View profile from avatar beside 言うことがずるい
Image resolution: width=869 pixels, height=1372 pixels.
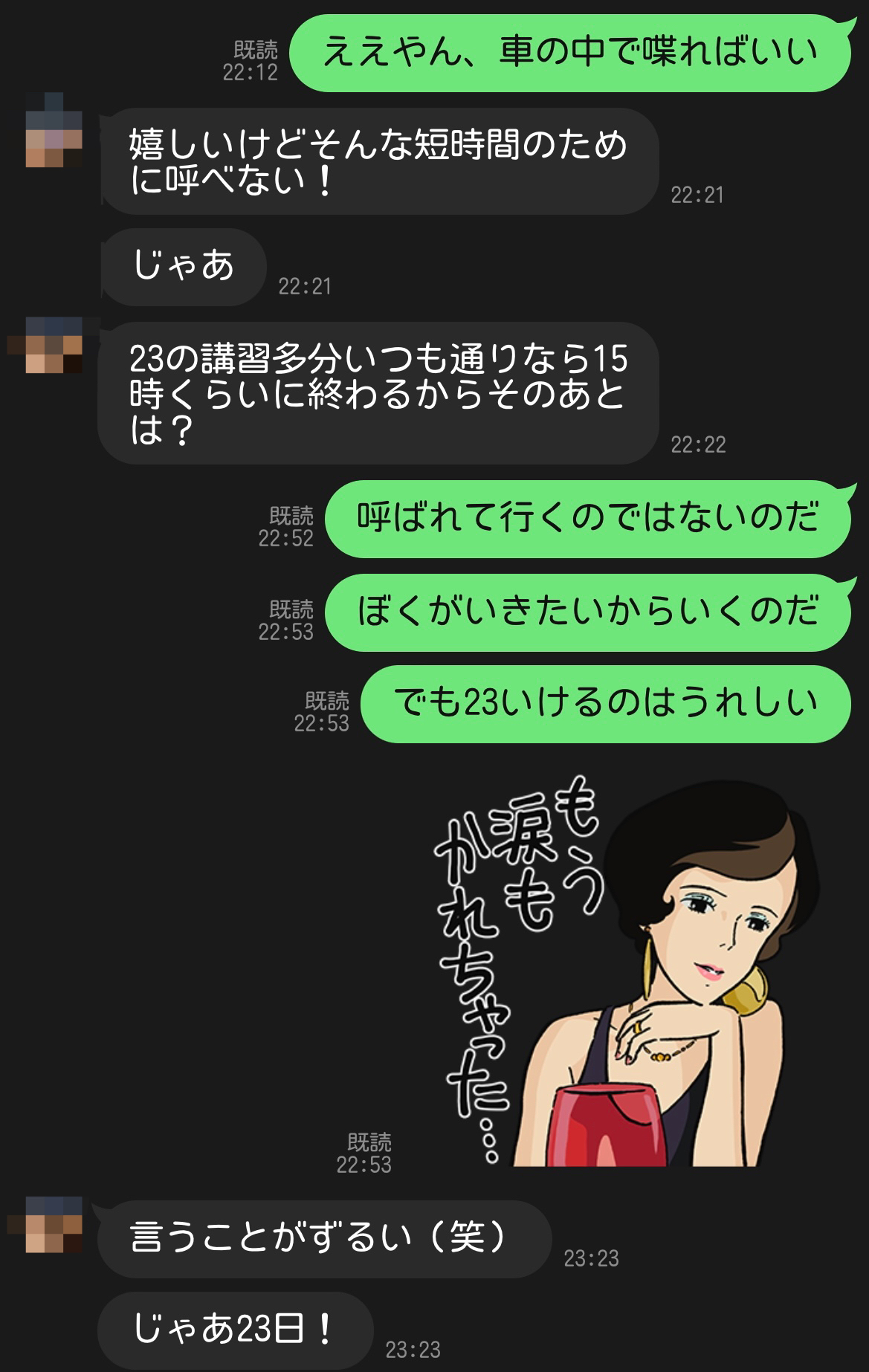tap(54, 1225)
